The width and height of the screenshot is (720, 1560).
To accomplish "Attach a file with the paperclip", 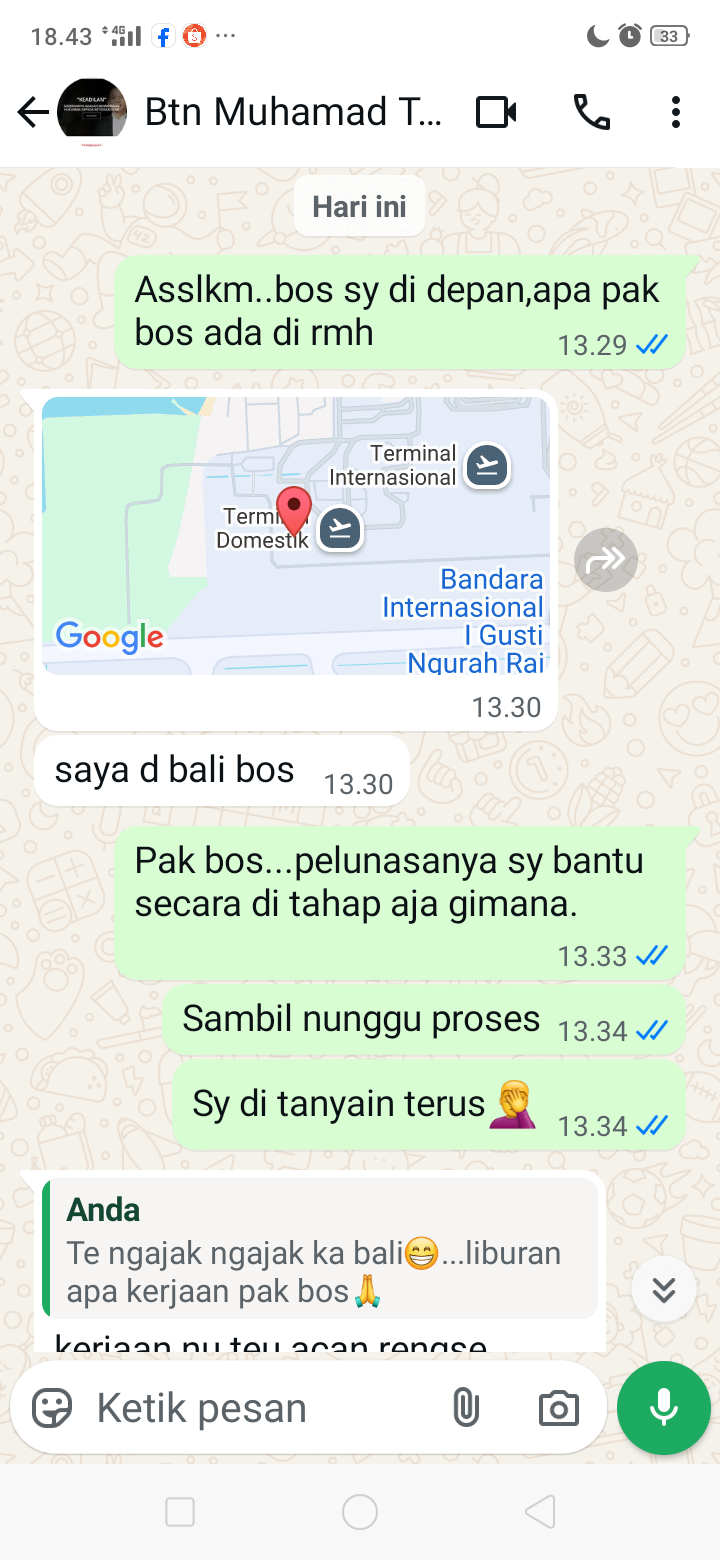I will click(x=465, y=1408).
